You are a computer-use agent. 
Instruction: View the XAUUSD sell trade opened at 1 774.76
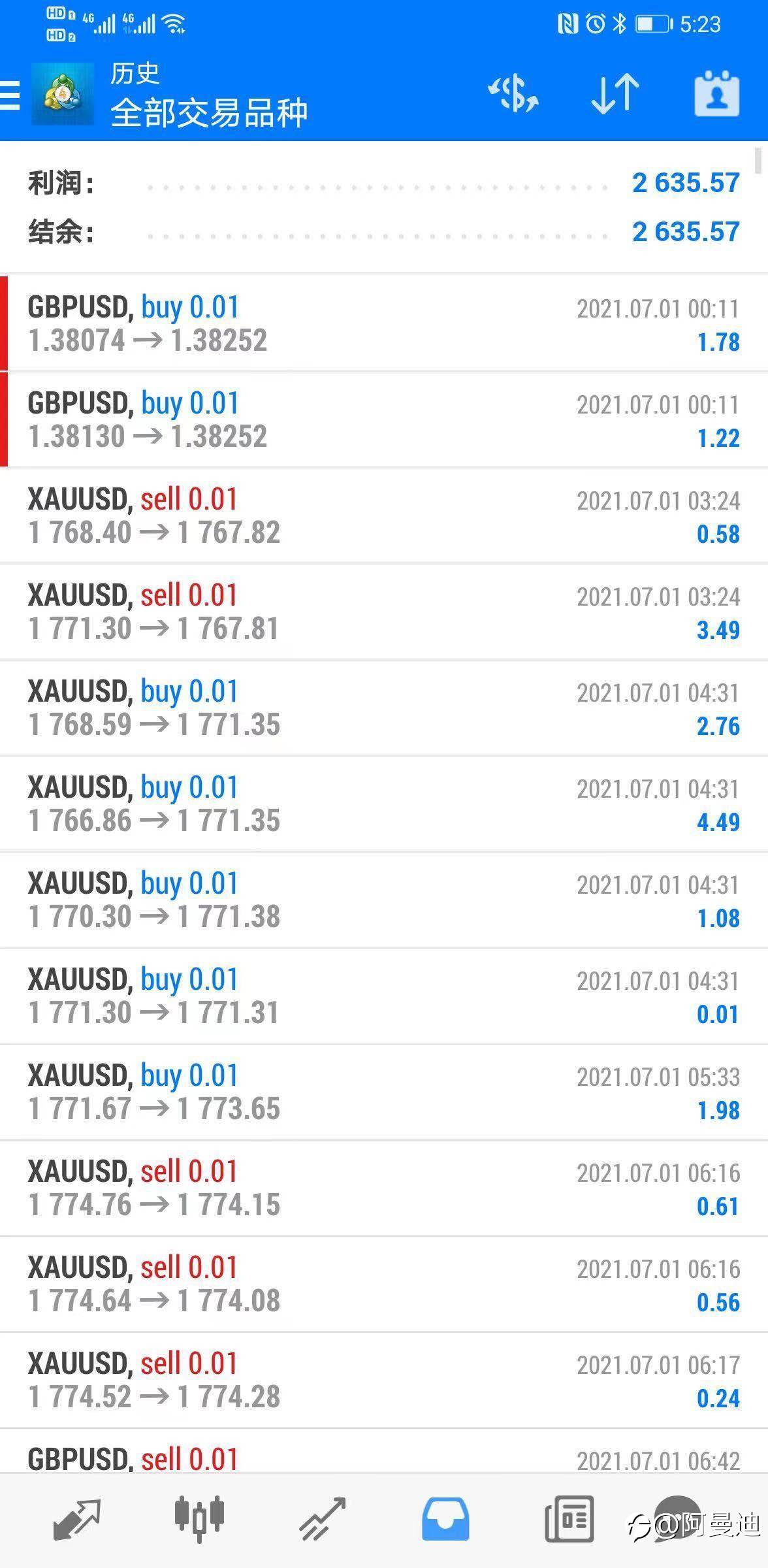tap(384, 1188)
